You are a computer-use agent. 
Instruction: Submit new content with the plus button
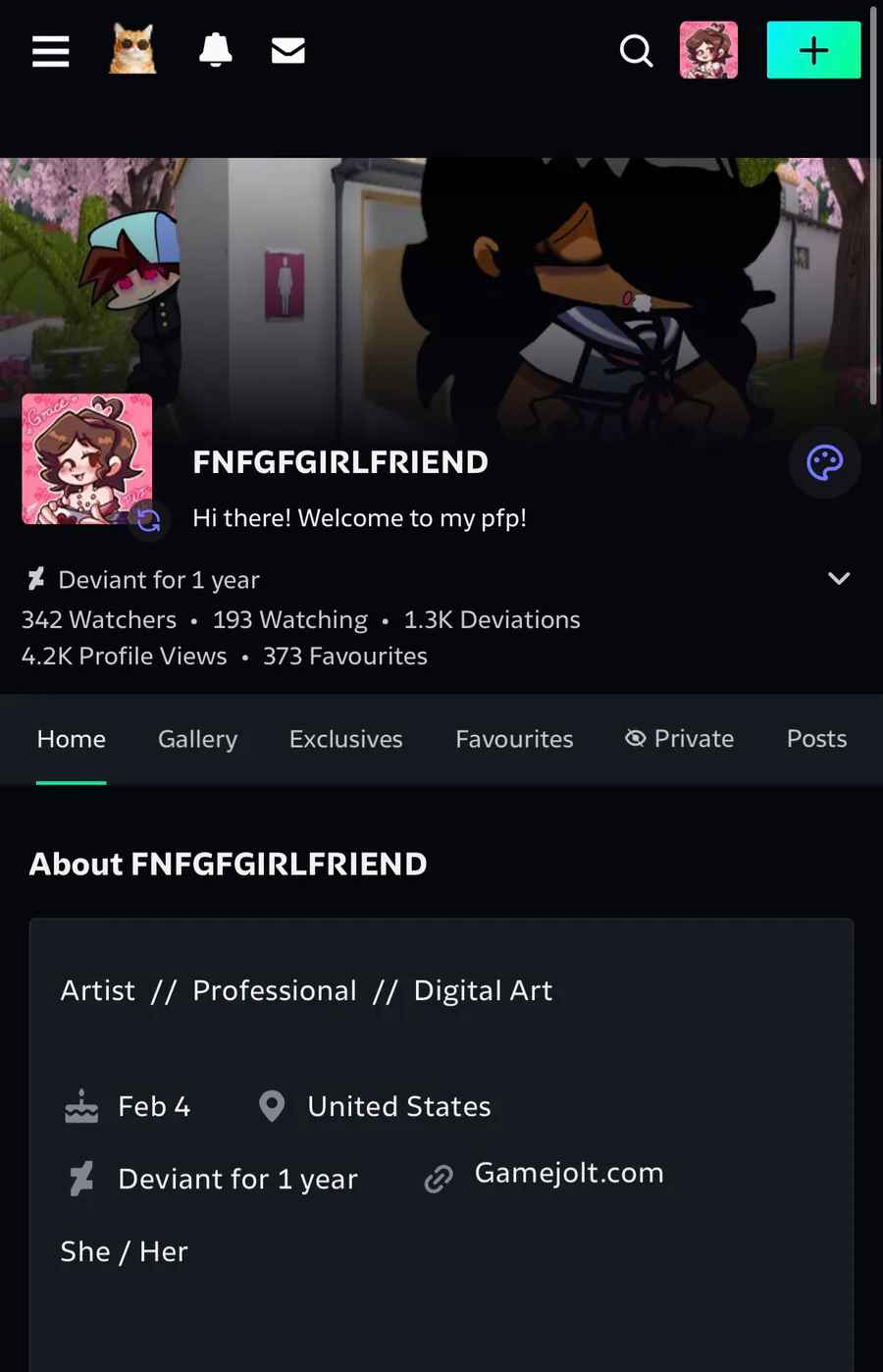click(813, 50)
